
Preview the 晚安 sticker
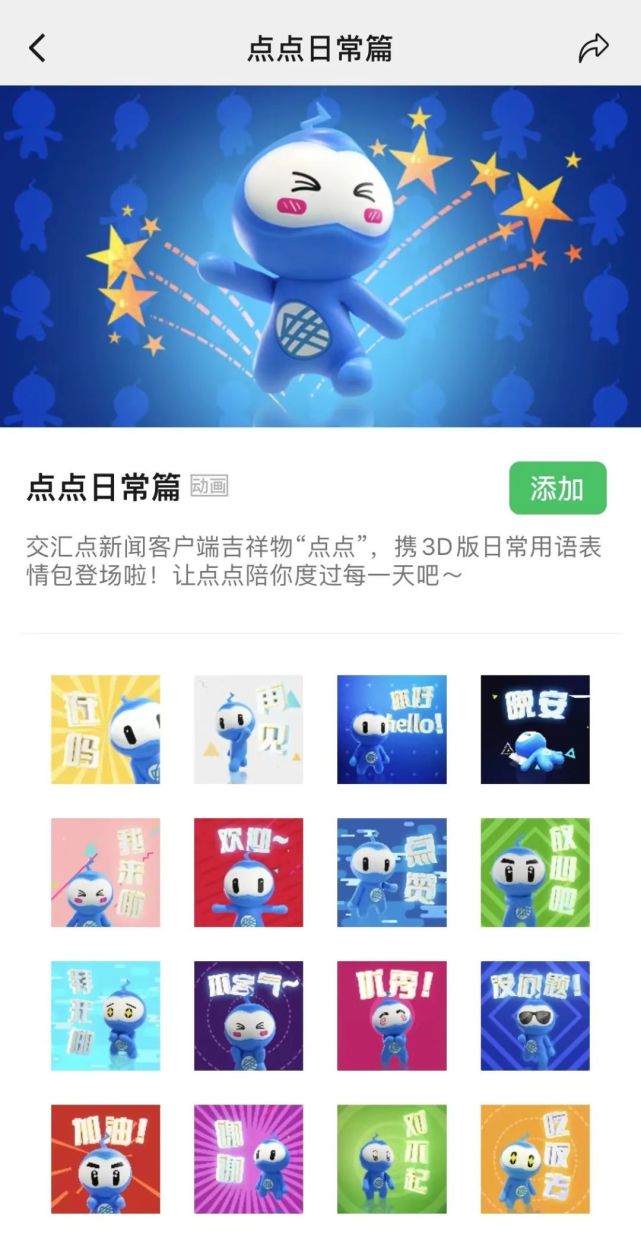pyautogui.click(x=535, y=730)
